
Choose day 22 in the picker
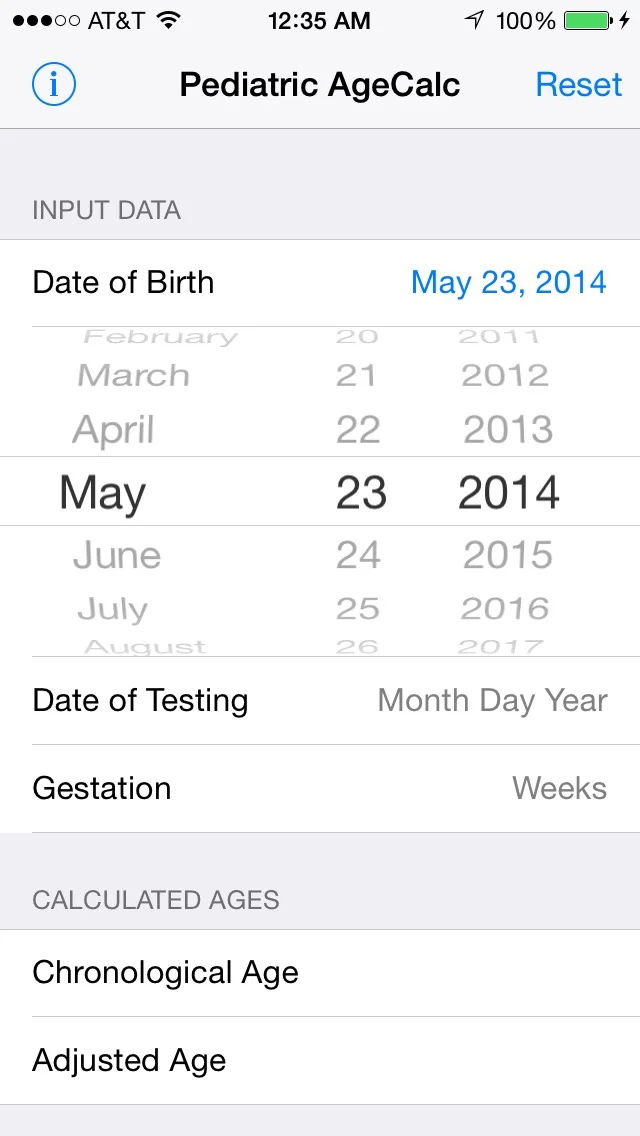[358, 430]
